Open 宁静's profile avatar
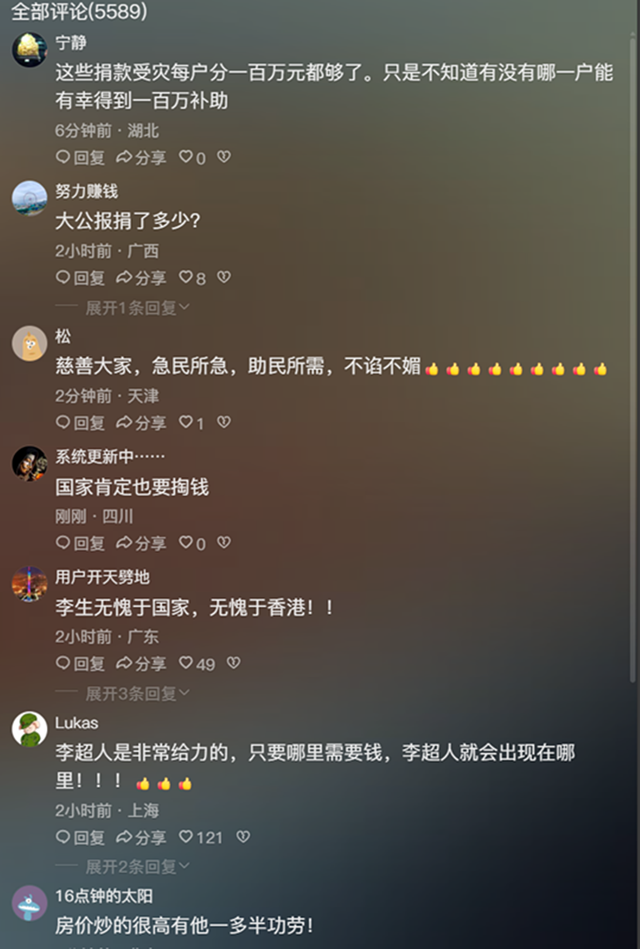Screen dimensions: 640x949 click(29, 50)
